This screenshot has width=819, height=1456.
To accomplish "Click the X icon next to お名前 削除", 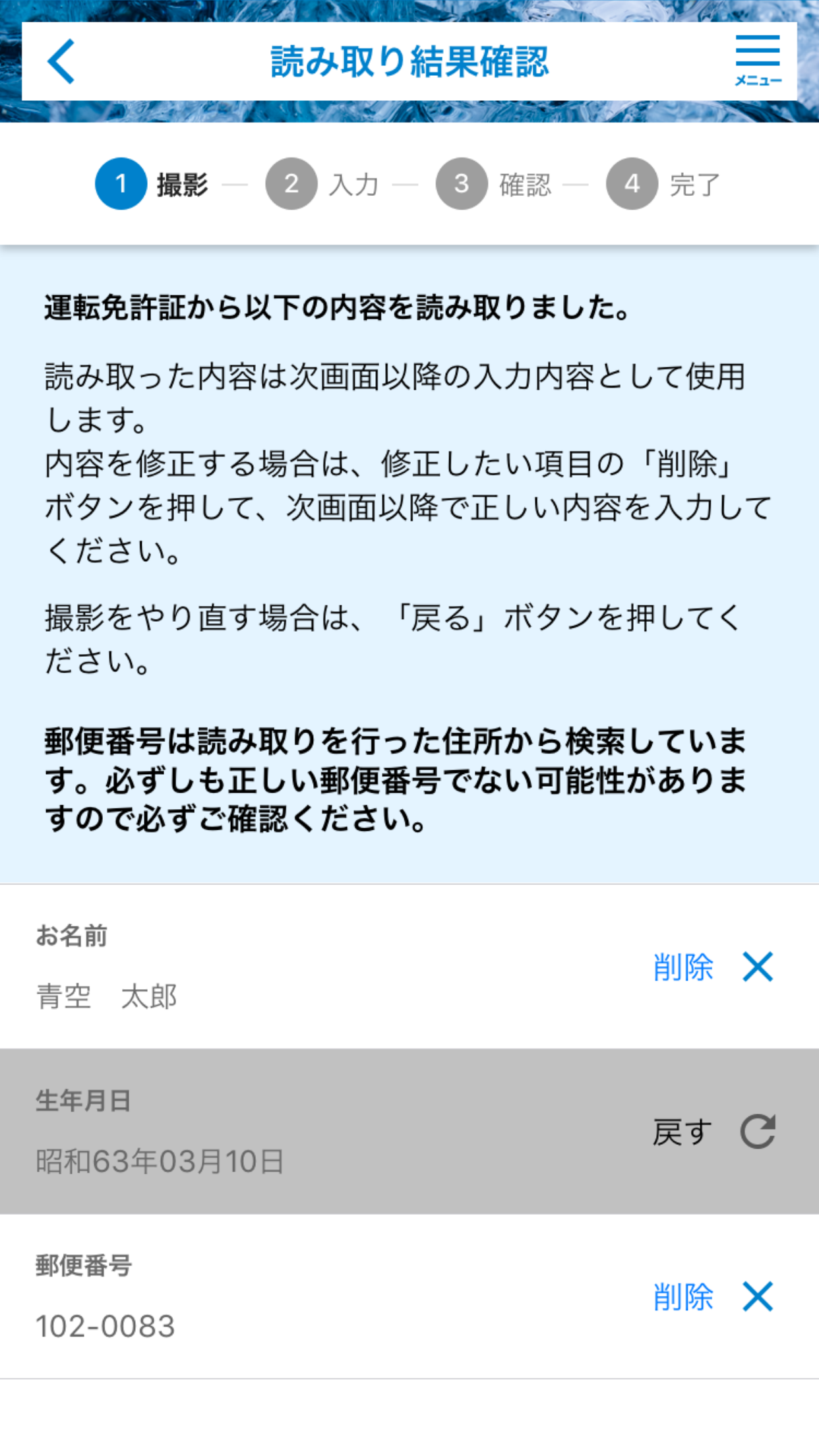I will [758, 968].
